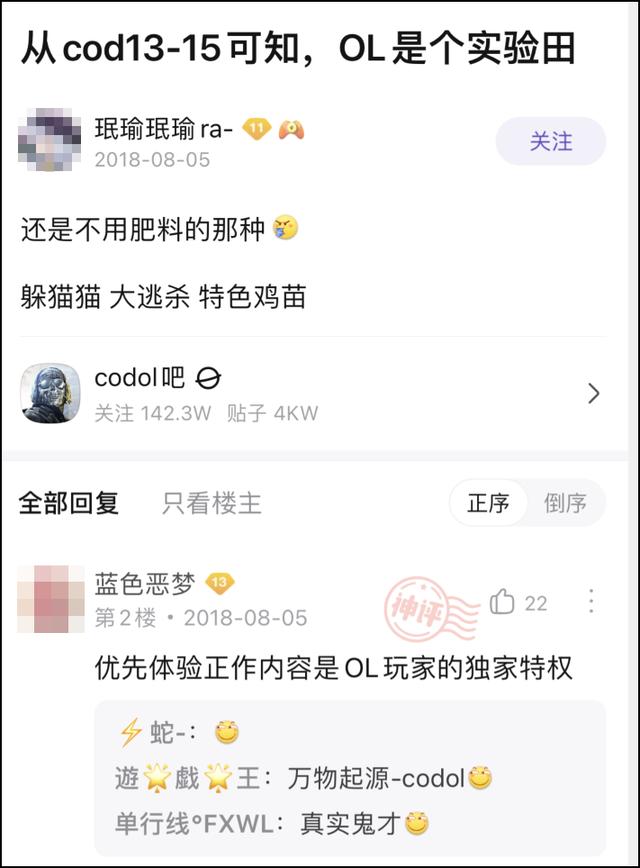Screen dimensions: 640x868
Task: Select 倒序 sort order
Action: point(565,503)
